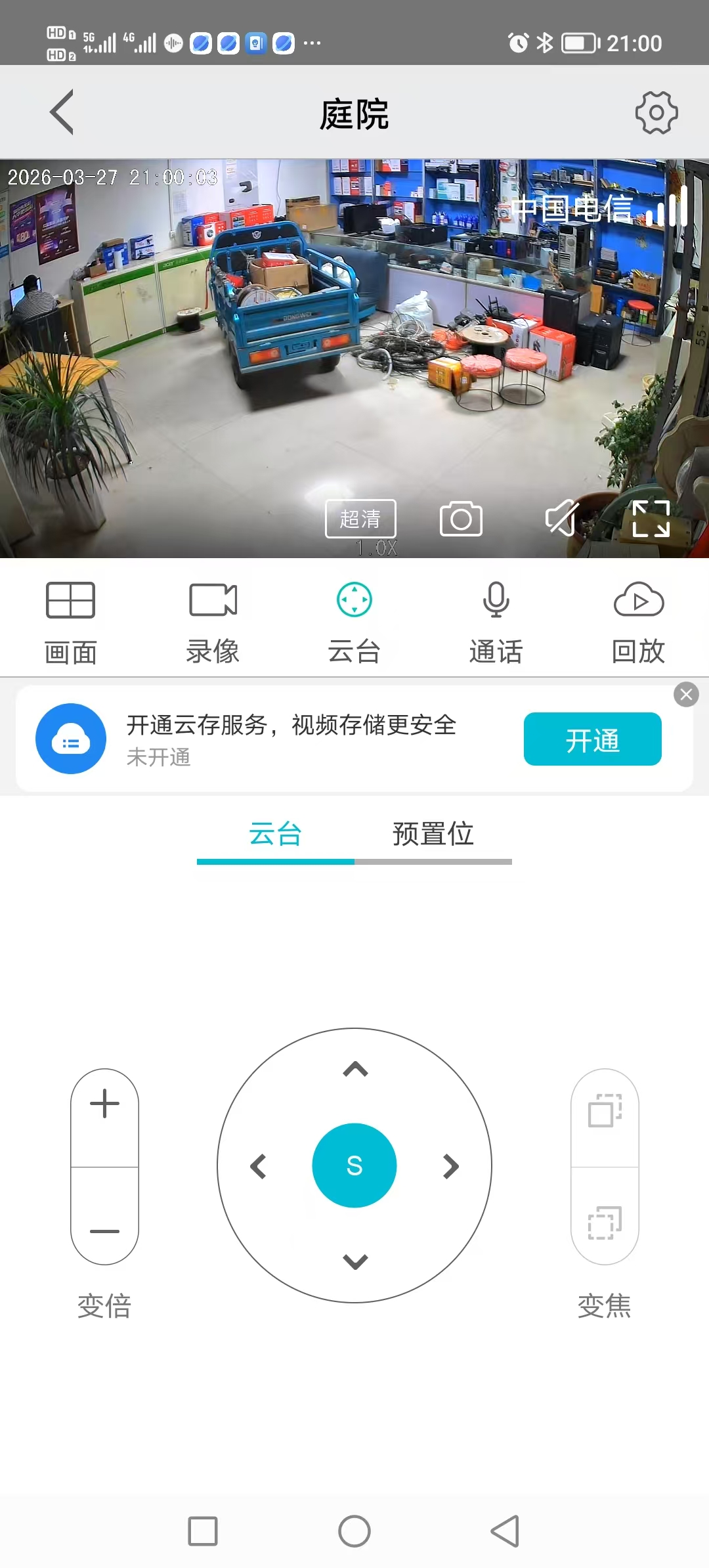Screen dimensions: 709x1568
Task: Take a snapshot of the live video
Action: 461,519
